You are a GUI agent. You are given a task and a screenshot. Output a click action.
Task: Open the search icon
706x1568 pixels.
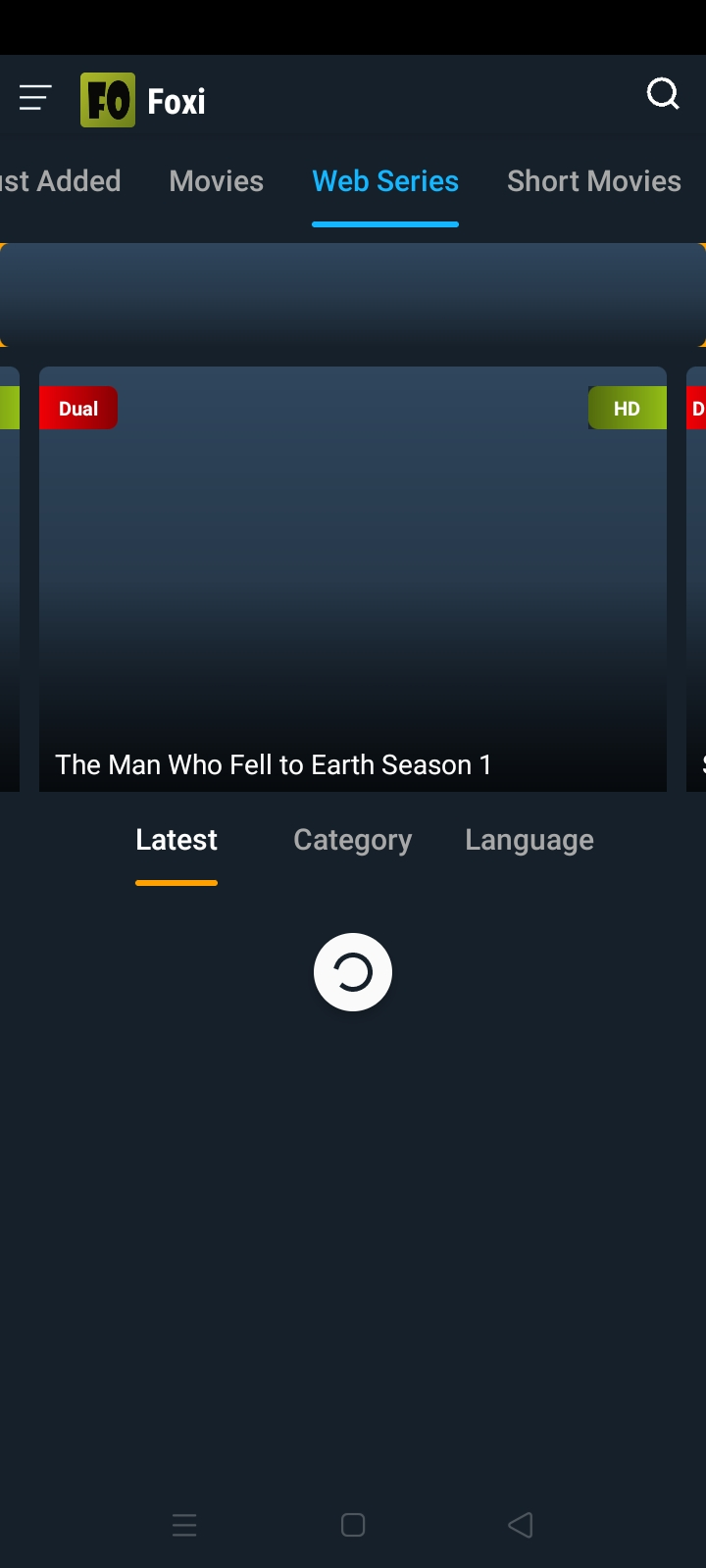tap(663, 94)
